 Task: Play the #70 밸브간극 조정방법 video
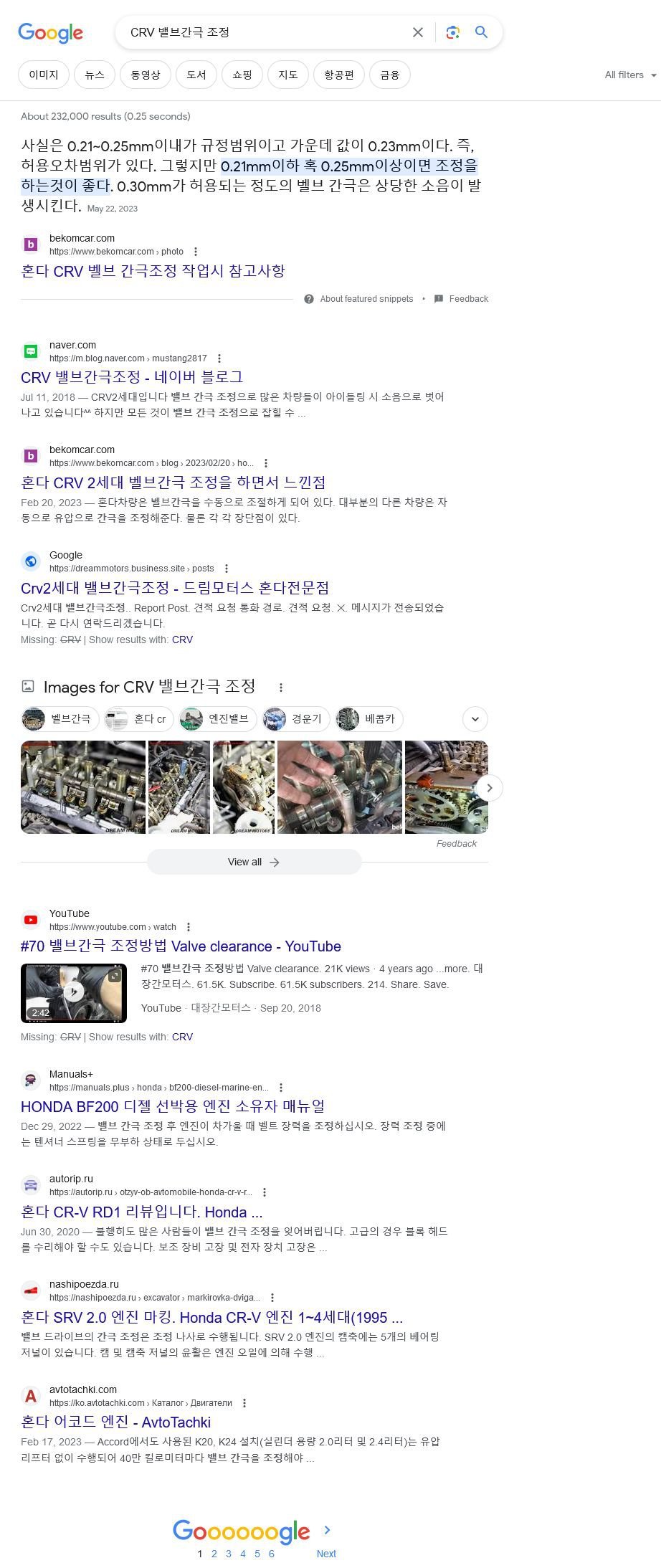pyautogui.click(x=74, y=993)
